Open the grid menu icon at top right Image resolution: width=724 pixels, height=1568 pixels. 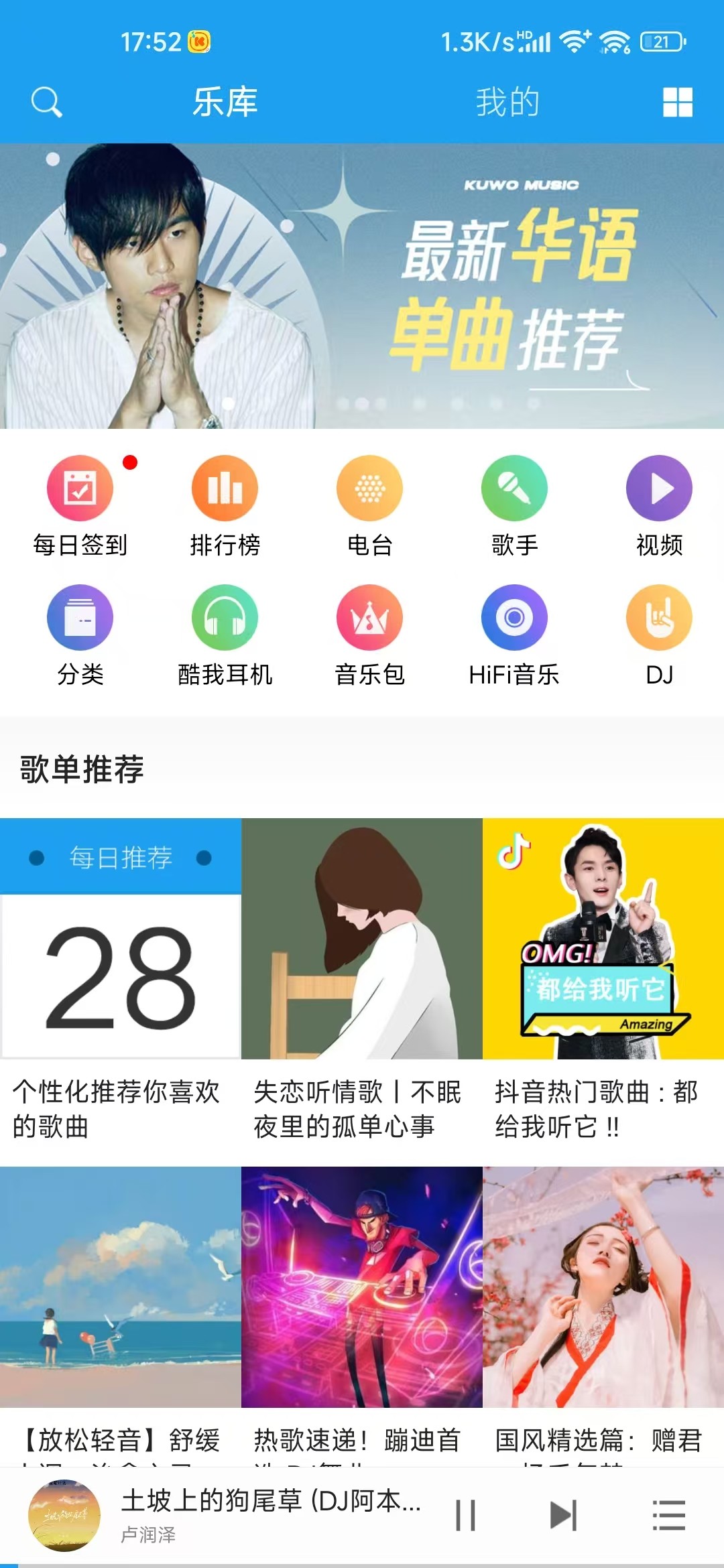[677, 103]
